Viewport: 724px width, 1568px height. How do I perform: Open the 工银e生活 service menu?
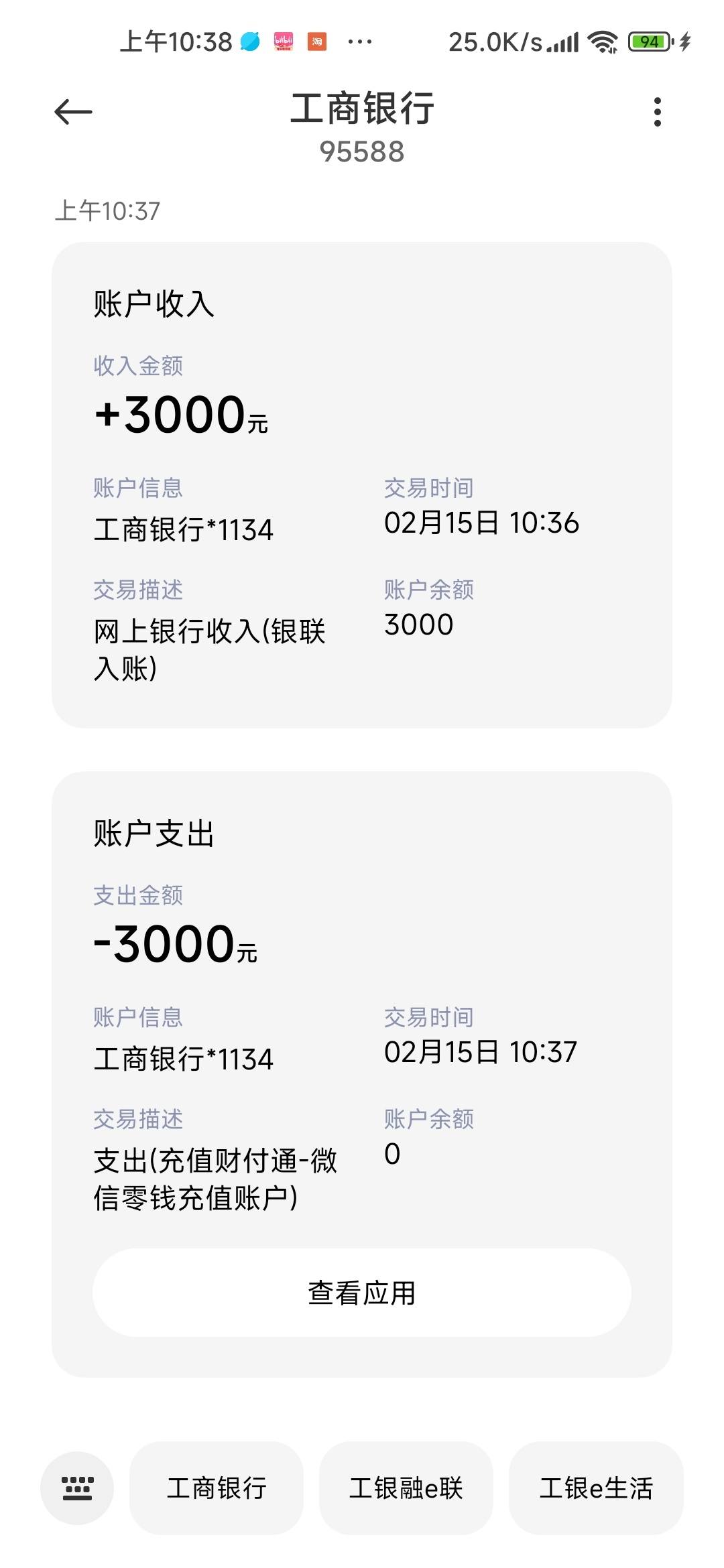pos(596,1488)
